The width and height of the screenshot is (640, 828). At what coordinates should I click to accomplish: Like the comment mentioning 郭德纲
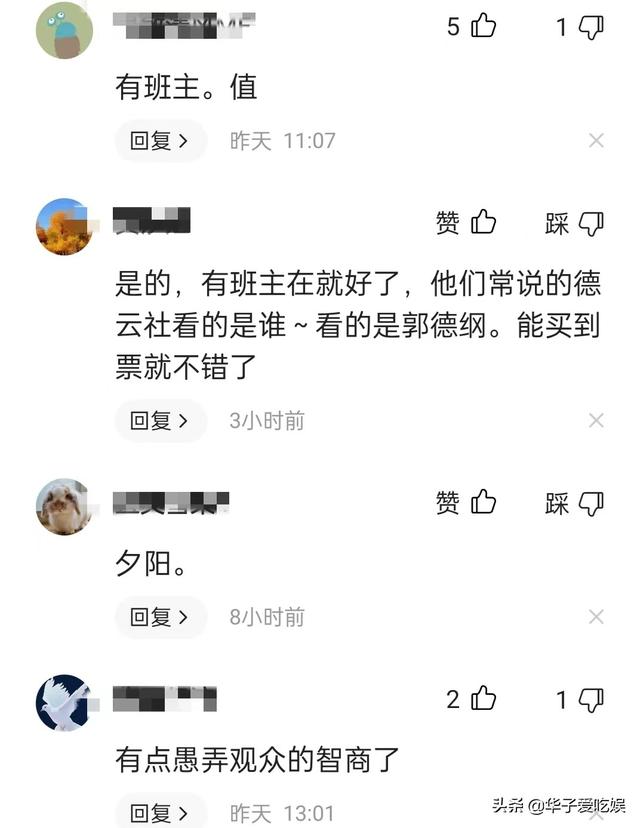(484, 223)
